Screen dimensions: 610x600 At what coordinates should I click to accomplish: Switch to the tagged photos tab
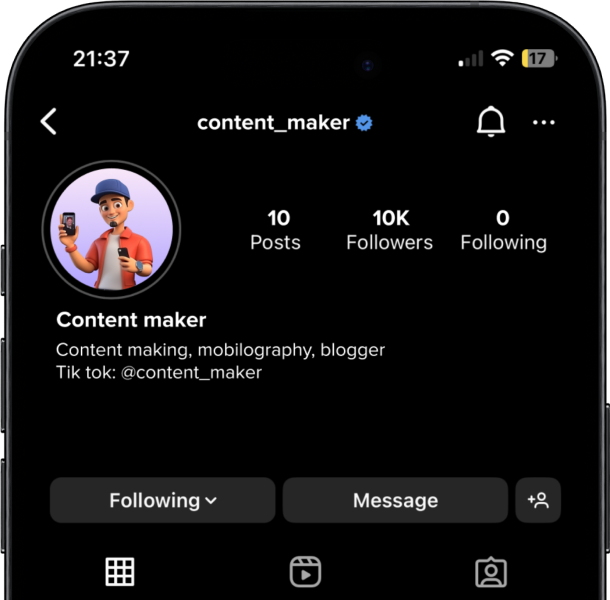[490, 572]
